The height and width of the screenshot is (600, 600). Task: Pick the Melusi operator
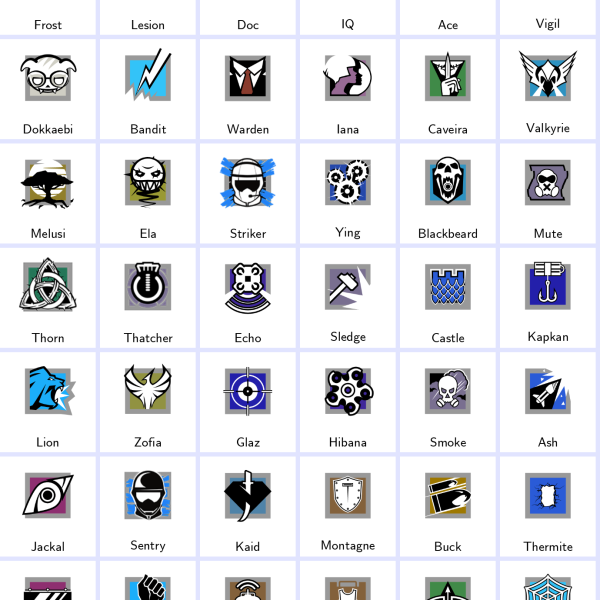point(48,182)
